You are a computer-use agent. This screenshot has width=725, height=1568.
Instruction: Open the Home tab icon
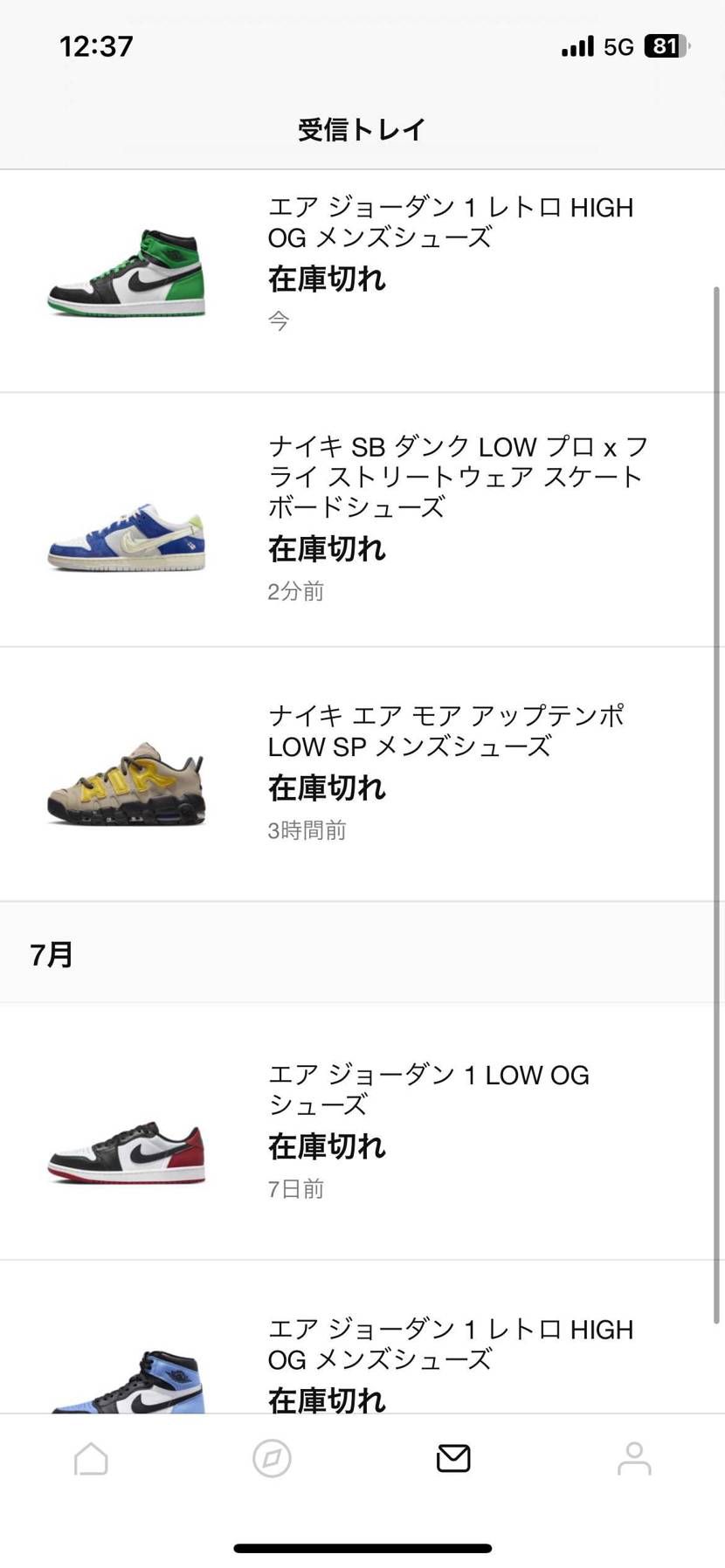pyautogui.click(x=91, y=1457)
